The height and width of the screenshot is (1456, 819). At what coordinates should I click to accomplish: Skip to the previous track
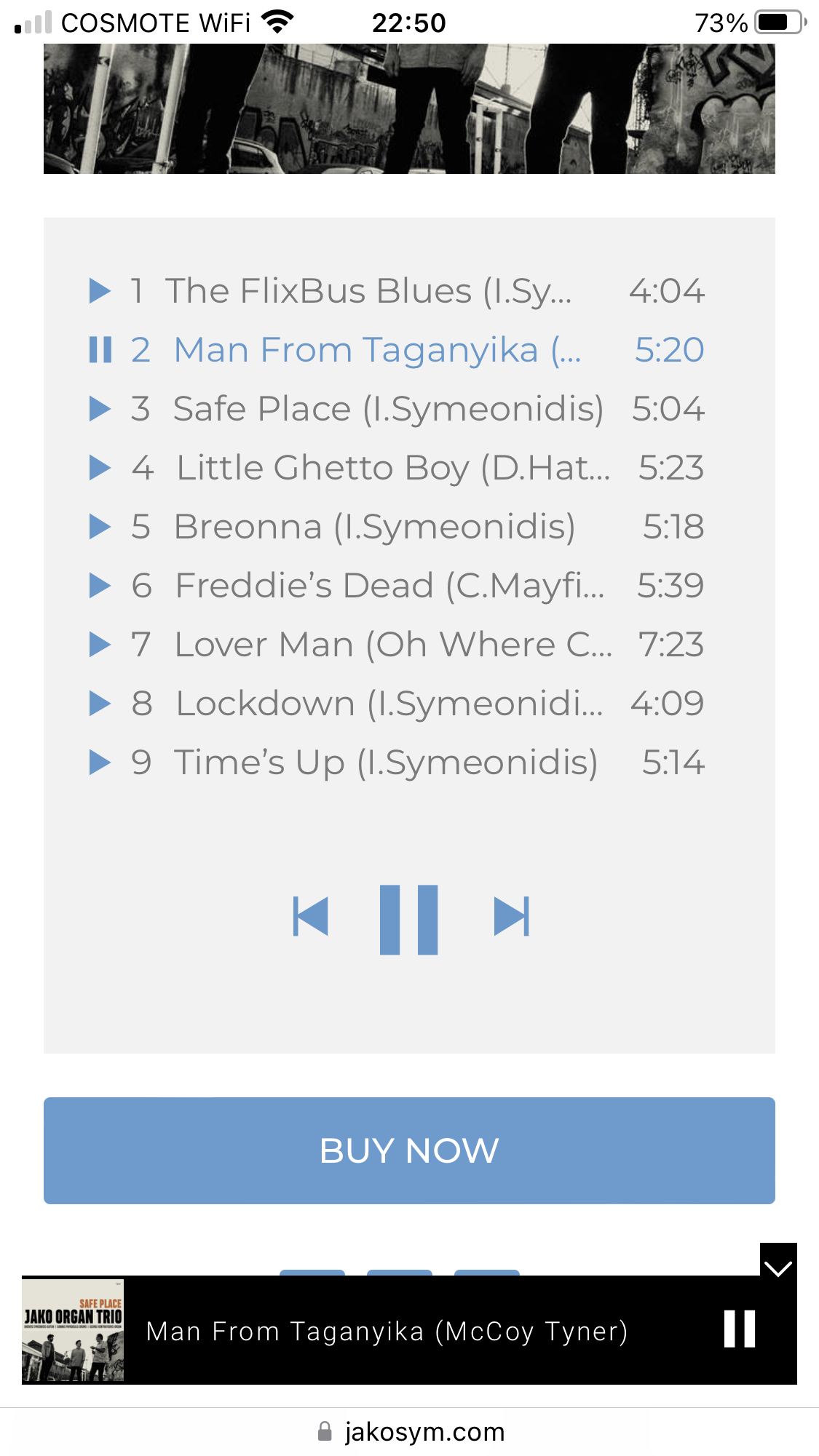click(x=311, y=917)
